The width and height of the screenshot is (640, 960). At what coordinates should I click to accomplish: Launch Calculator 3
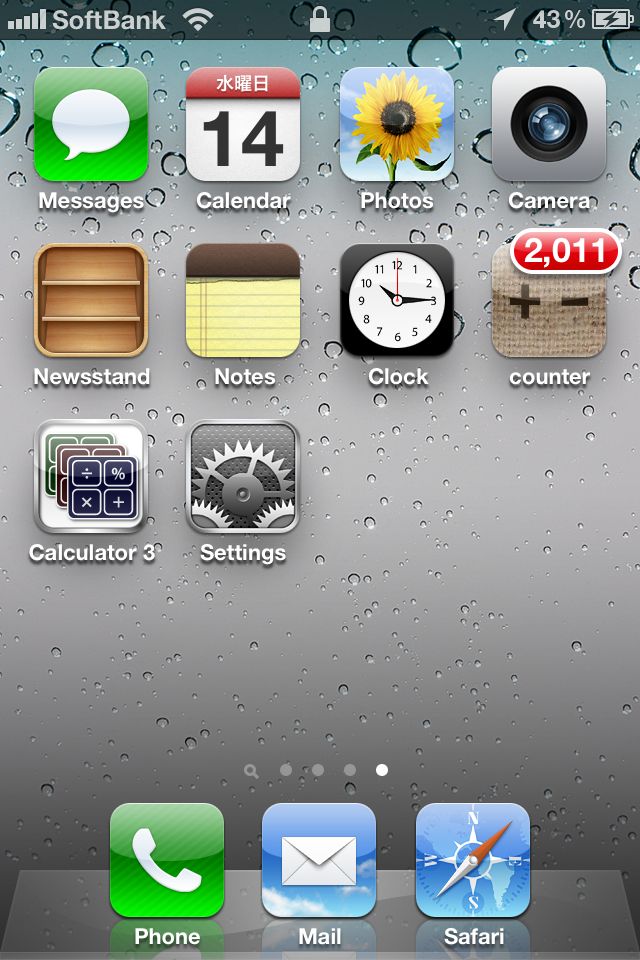[91, 476]
